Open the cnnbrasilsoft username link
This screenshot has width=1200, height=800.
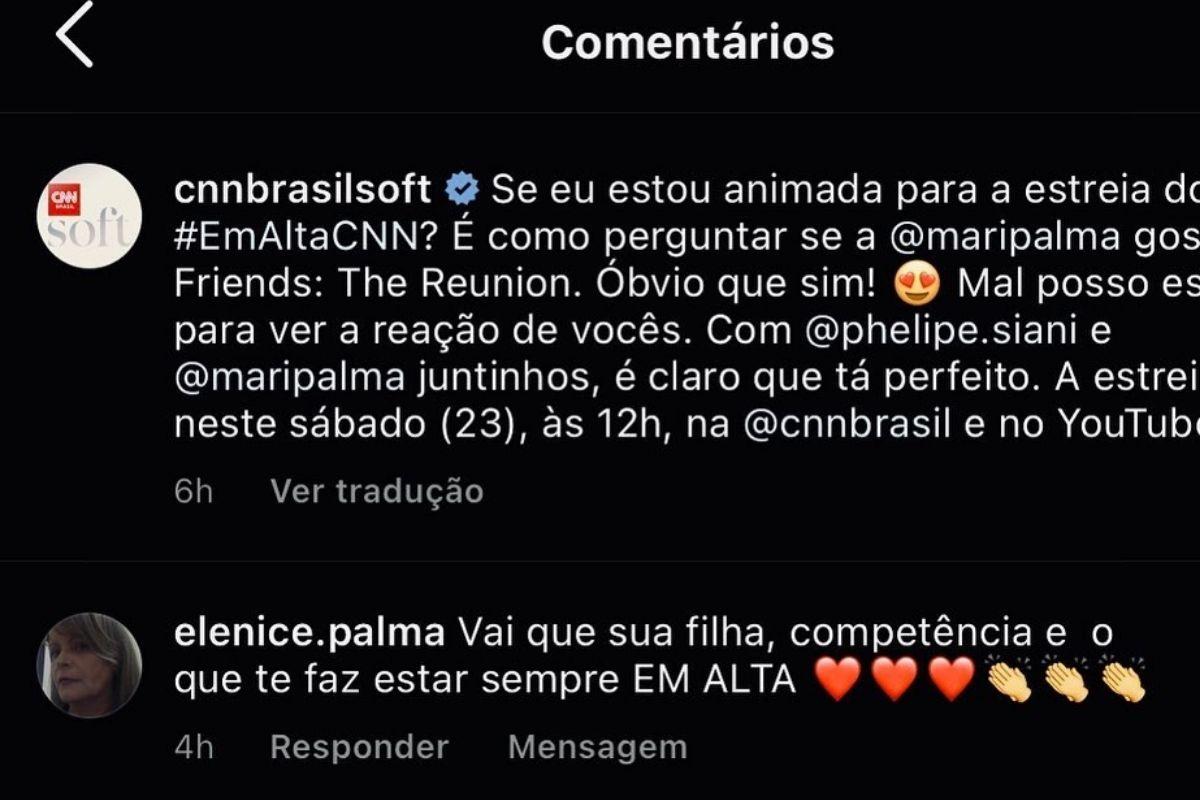302,188
